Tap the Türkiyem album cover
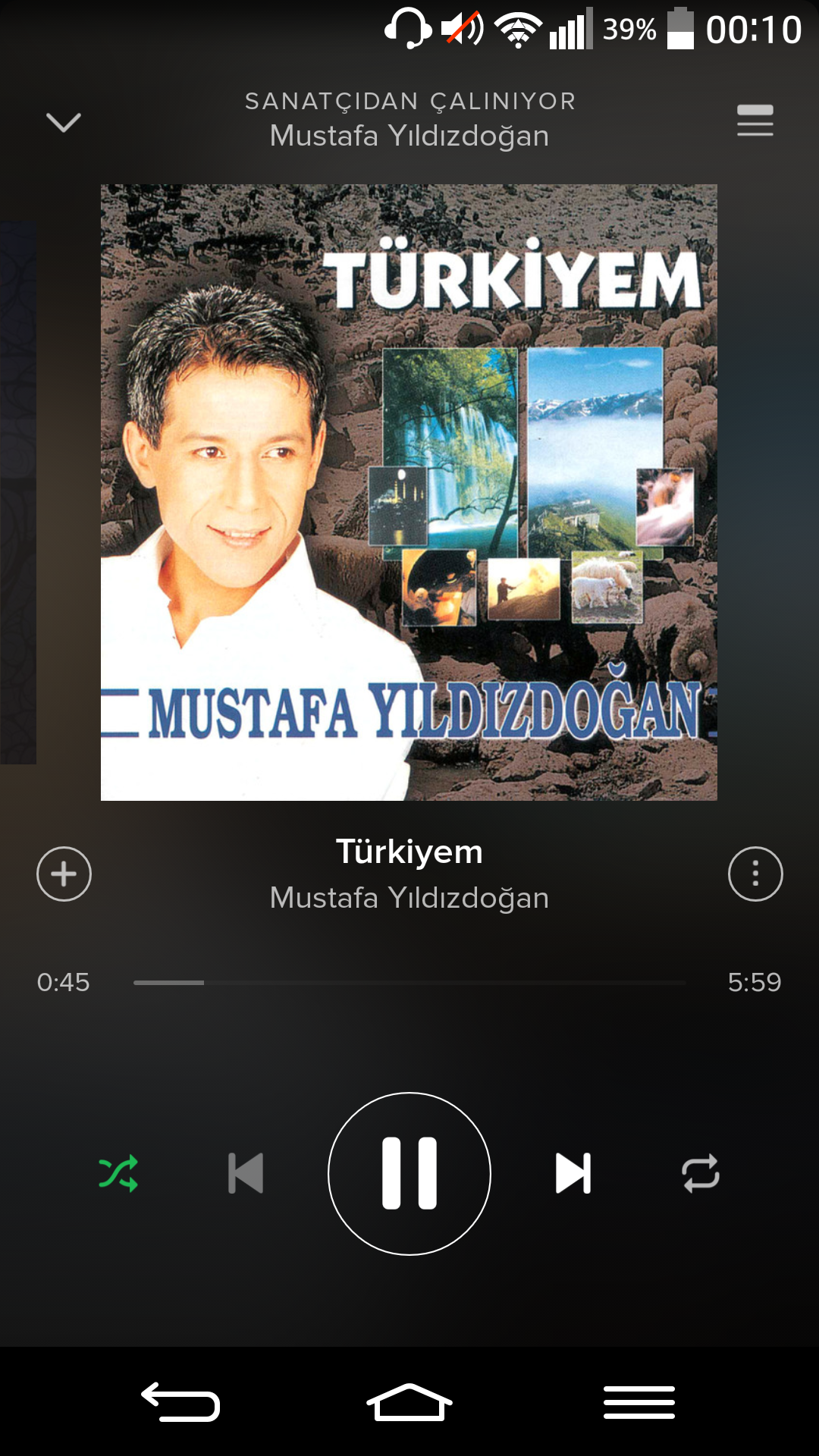This screenshot has height=1456, width=819. (x=409, y=492)
